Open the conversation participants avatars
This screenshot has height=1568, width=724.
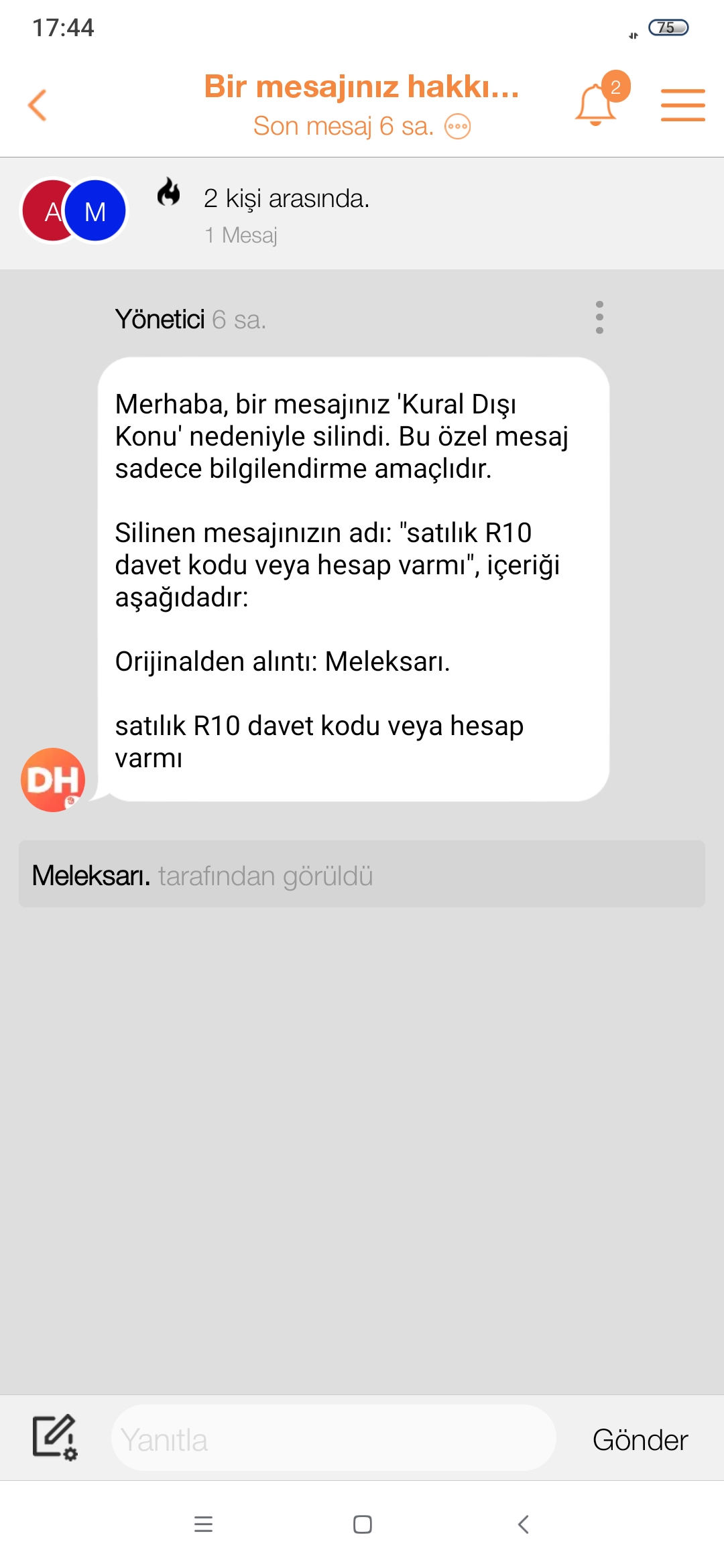[x=74, y=211]
